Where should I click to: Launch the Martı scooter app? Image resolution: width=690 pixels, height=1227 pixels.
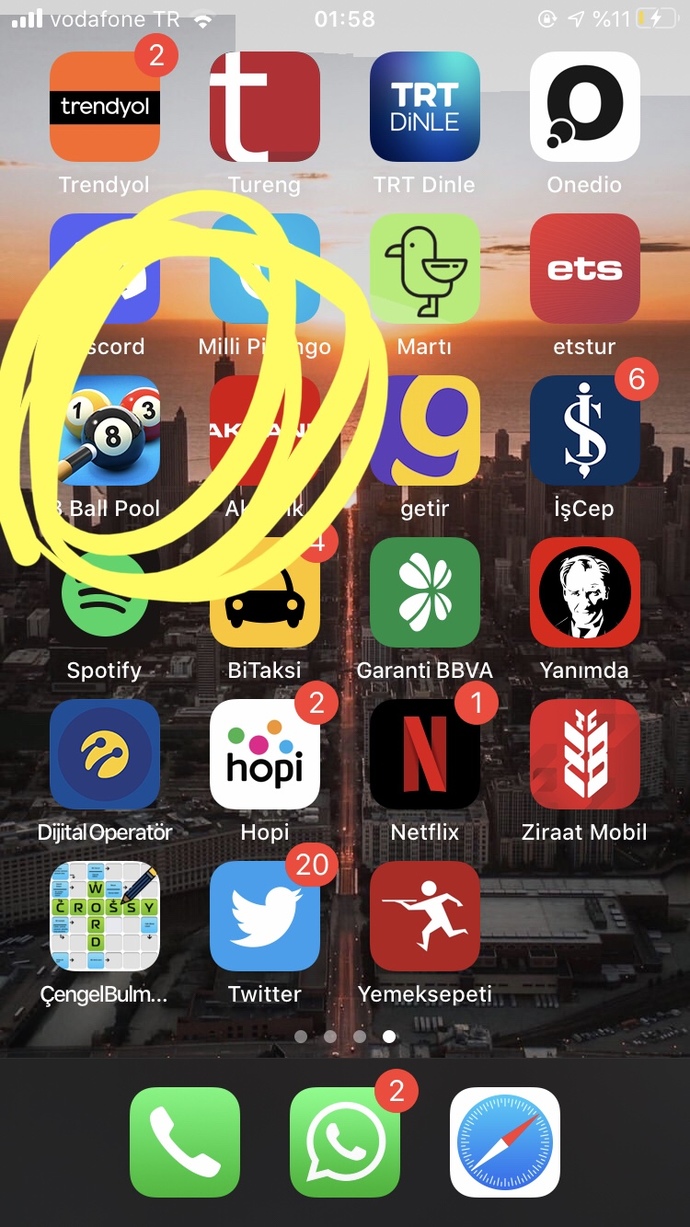425,269
